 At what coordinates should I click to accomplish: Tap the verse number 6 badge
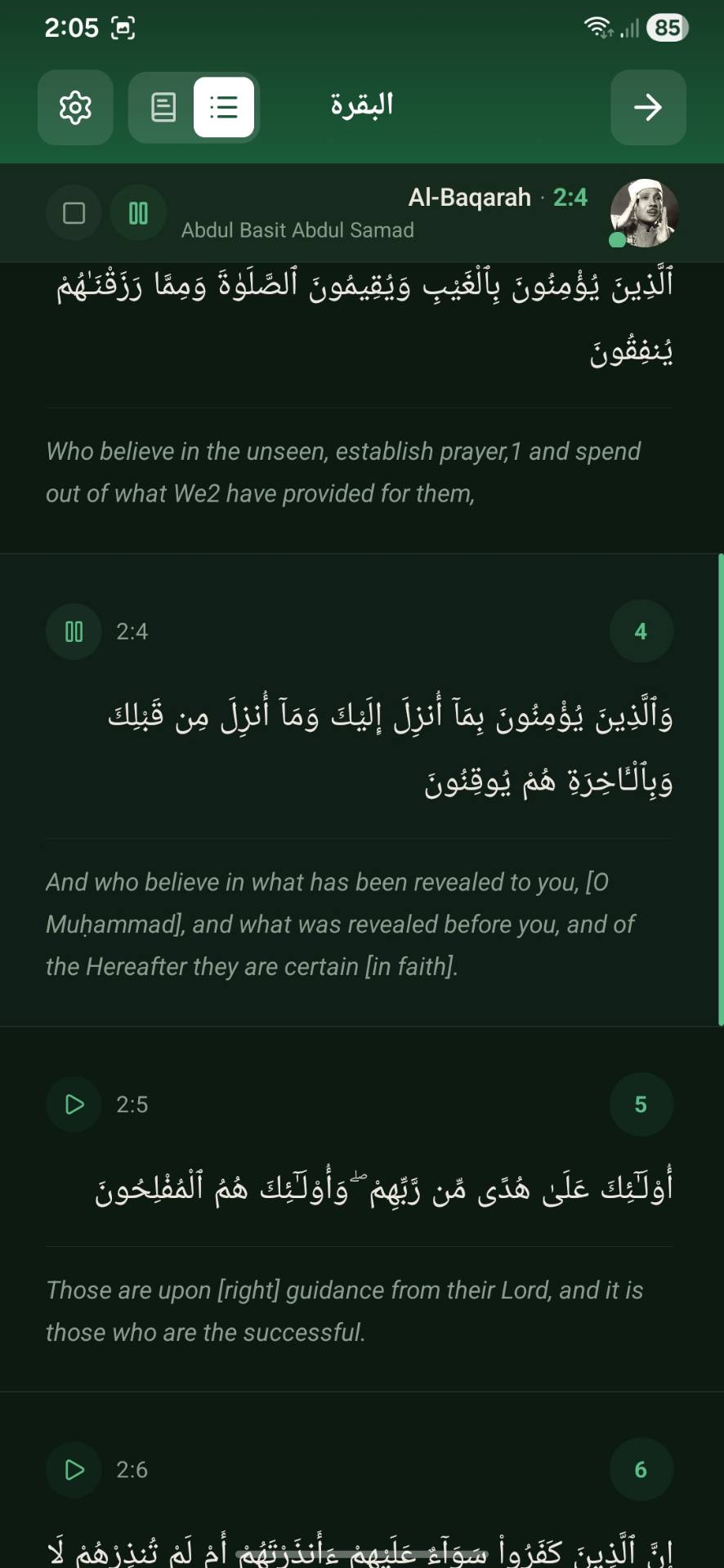click(x=641, y=1470)
